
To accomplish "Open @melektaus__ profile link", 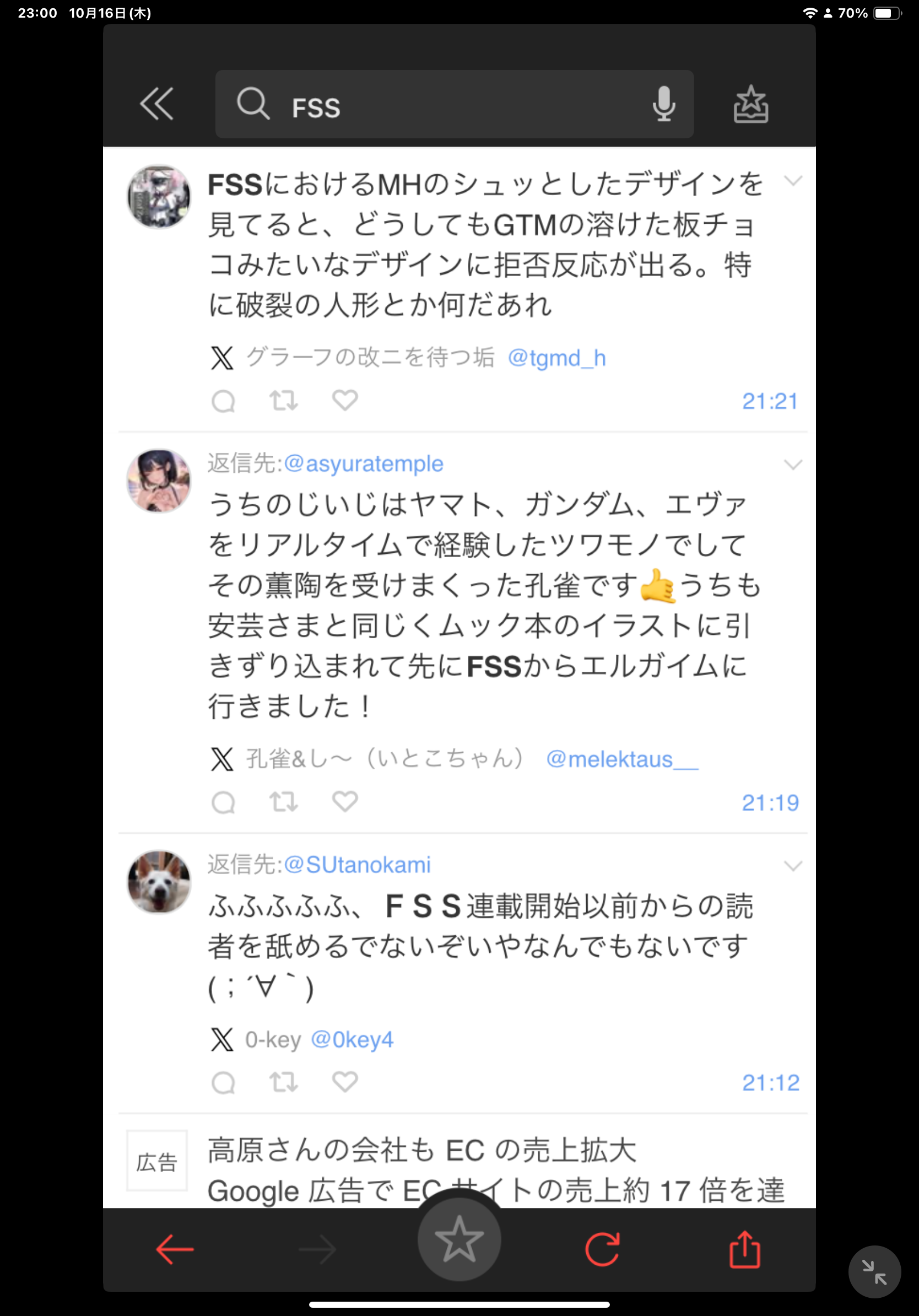I will [x=622, y=759].
